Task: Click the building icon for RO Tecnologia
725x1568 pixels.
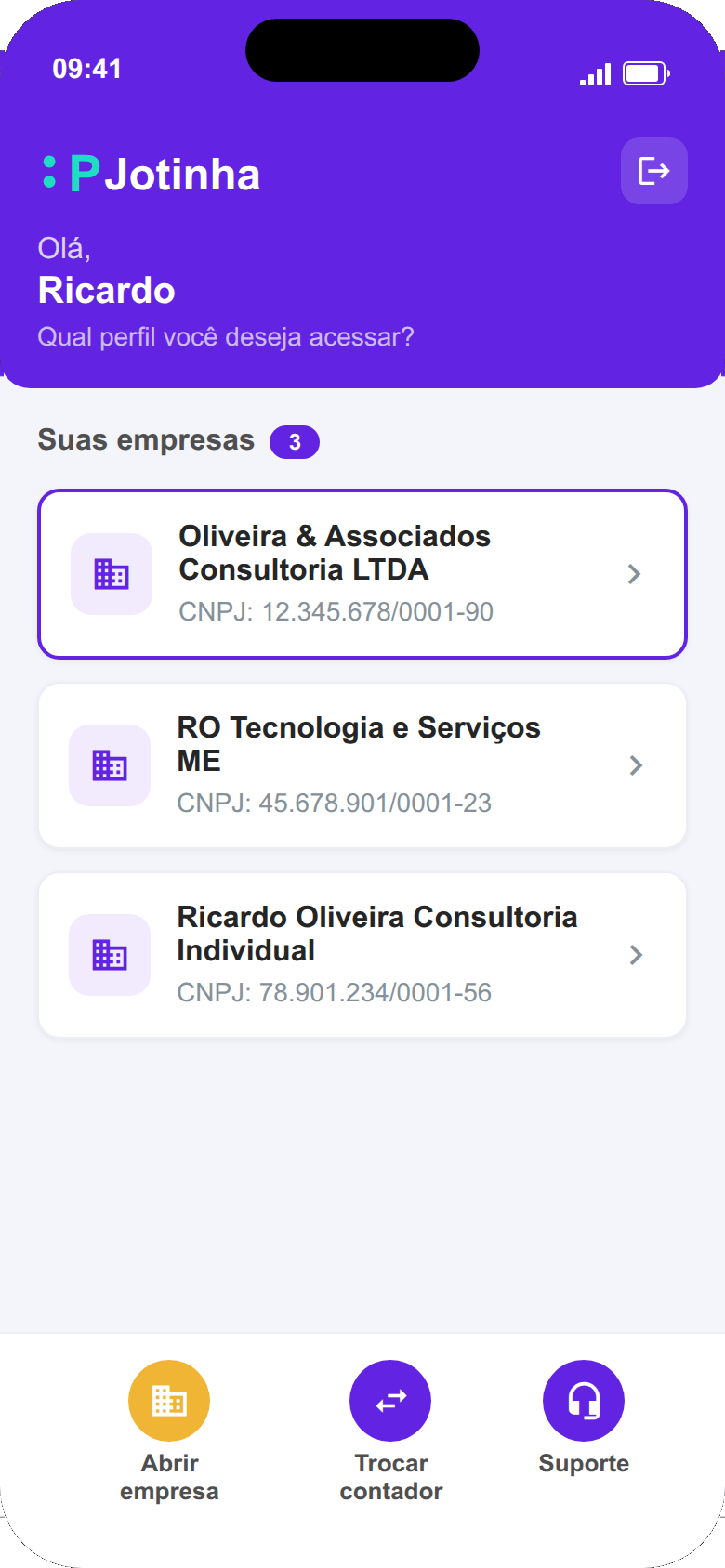Action: (x=109, y=764)
